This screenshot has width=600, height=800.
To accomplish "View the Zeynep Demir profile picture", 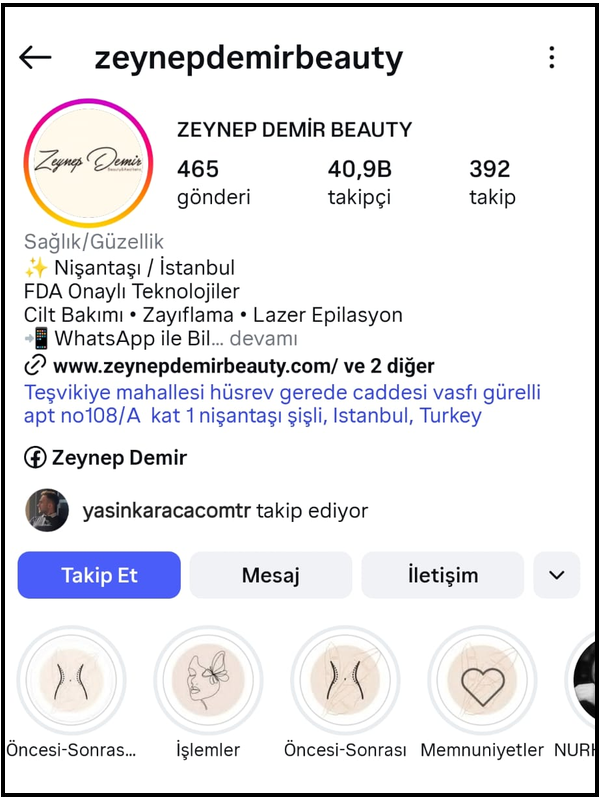I will [x=88, y=162].
